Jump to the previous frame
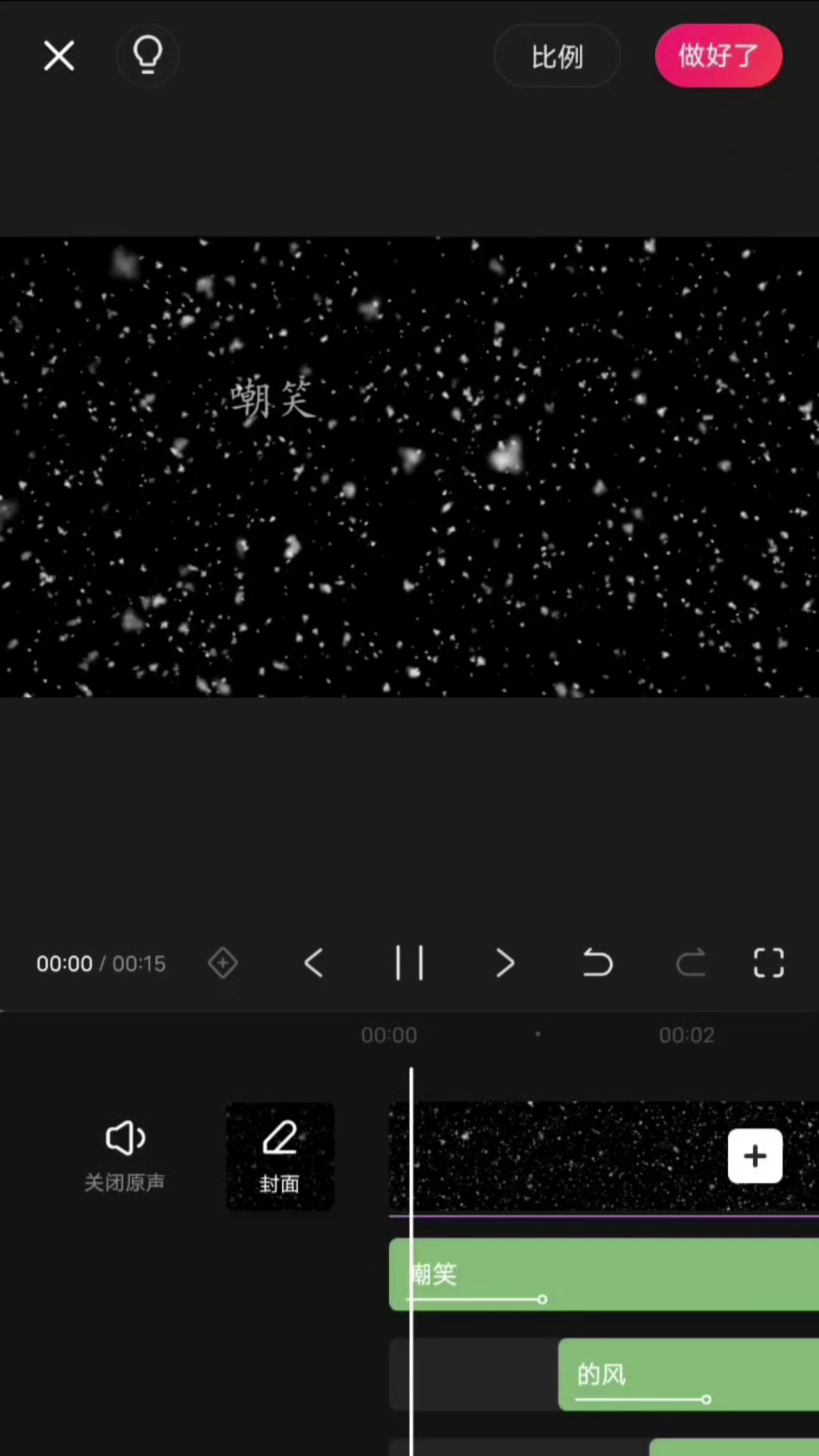This screenshot has width=819, height=1456. pyautogui.click(x=313, y=963)
